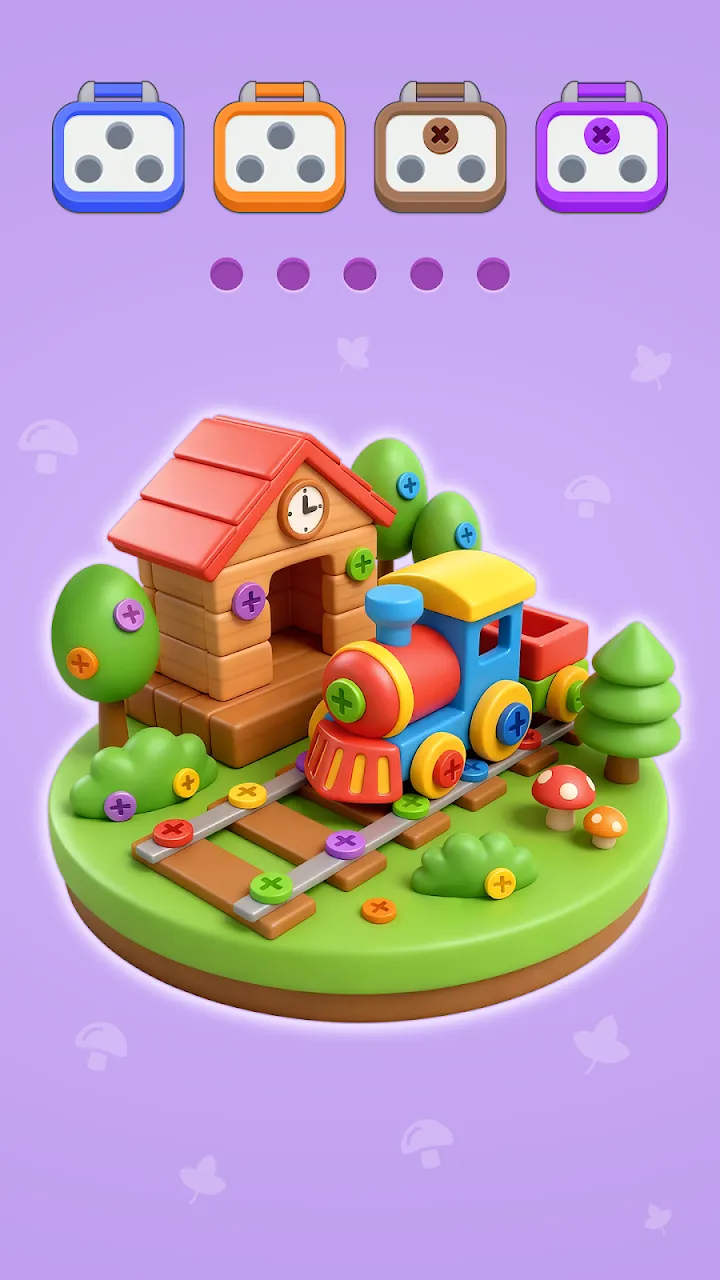Tap the red screw on the train's front wheel
This screenshot has height=1280, width=720.
point(449,769)
